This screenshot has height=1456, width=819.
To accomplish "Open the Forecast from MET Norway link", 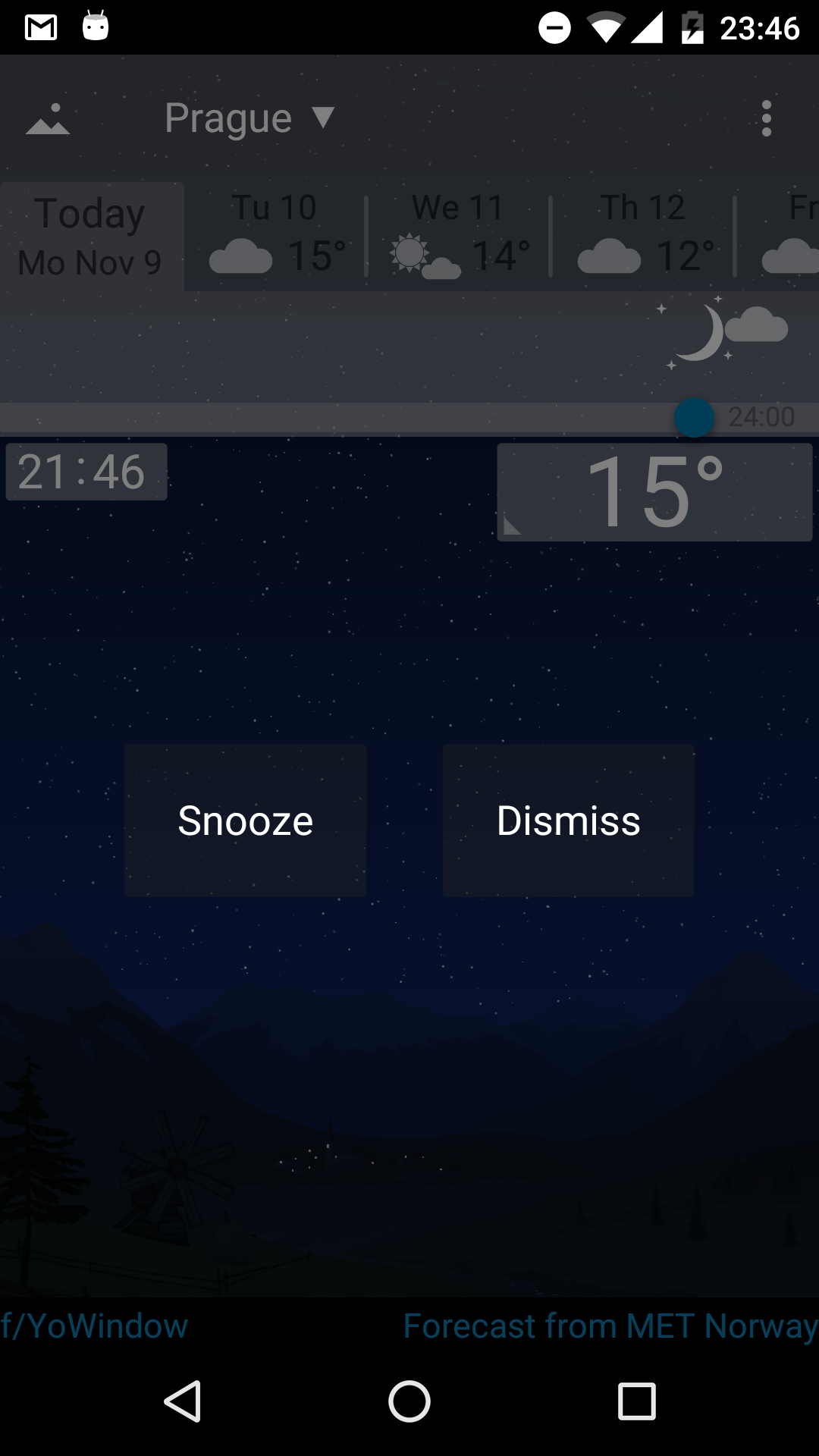I will pyautogui.click(x=610, y=1326).
